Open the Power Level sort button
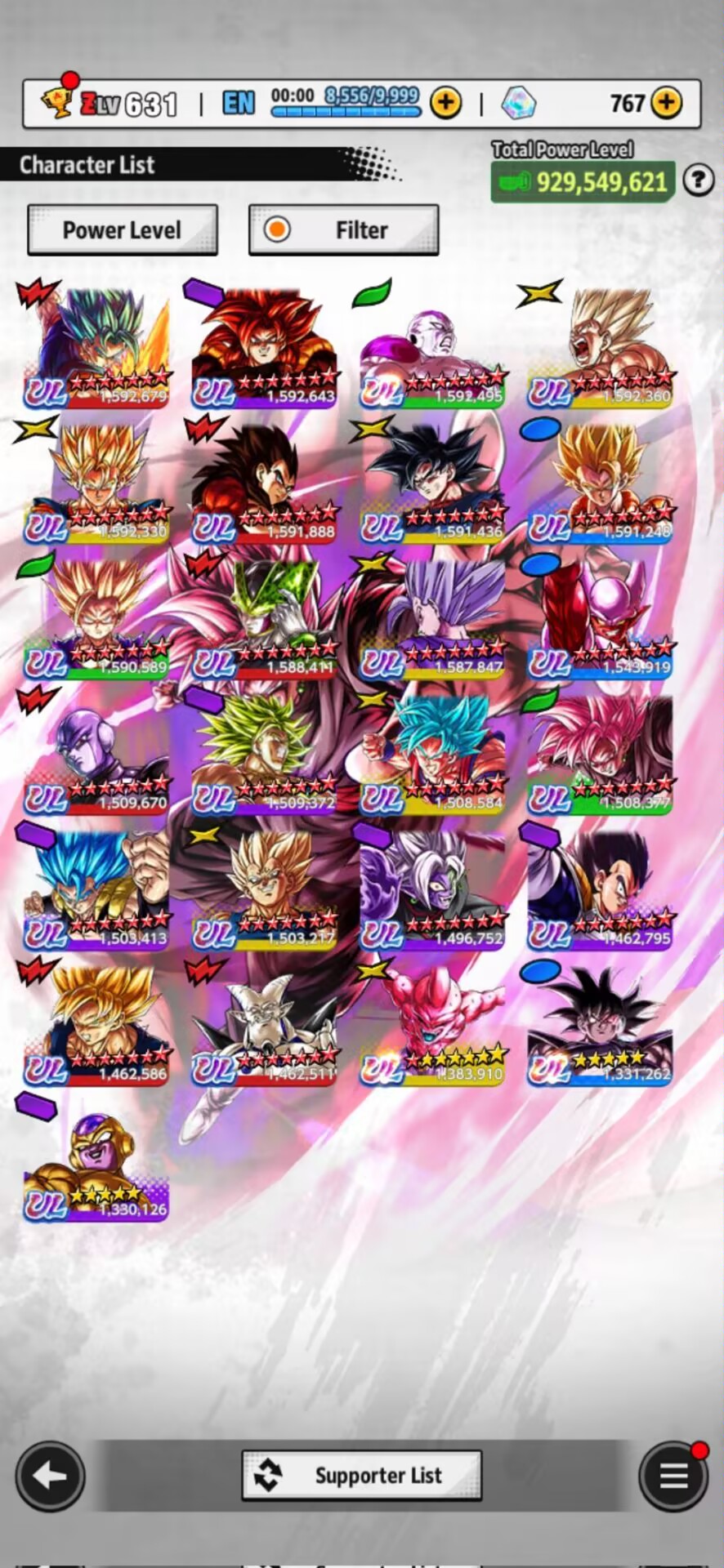 tap(123, 230)
